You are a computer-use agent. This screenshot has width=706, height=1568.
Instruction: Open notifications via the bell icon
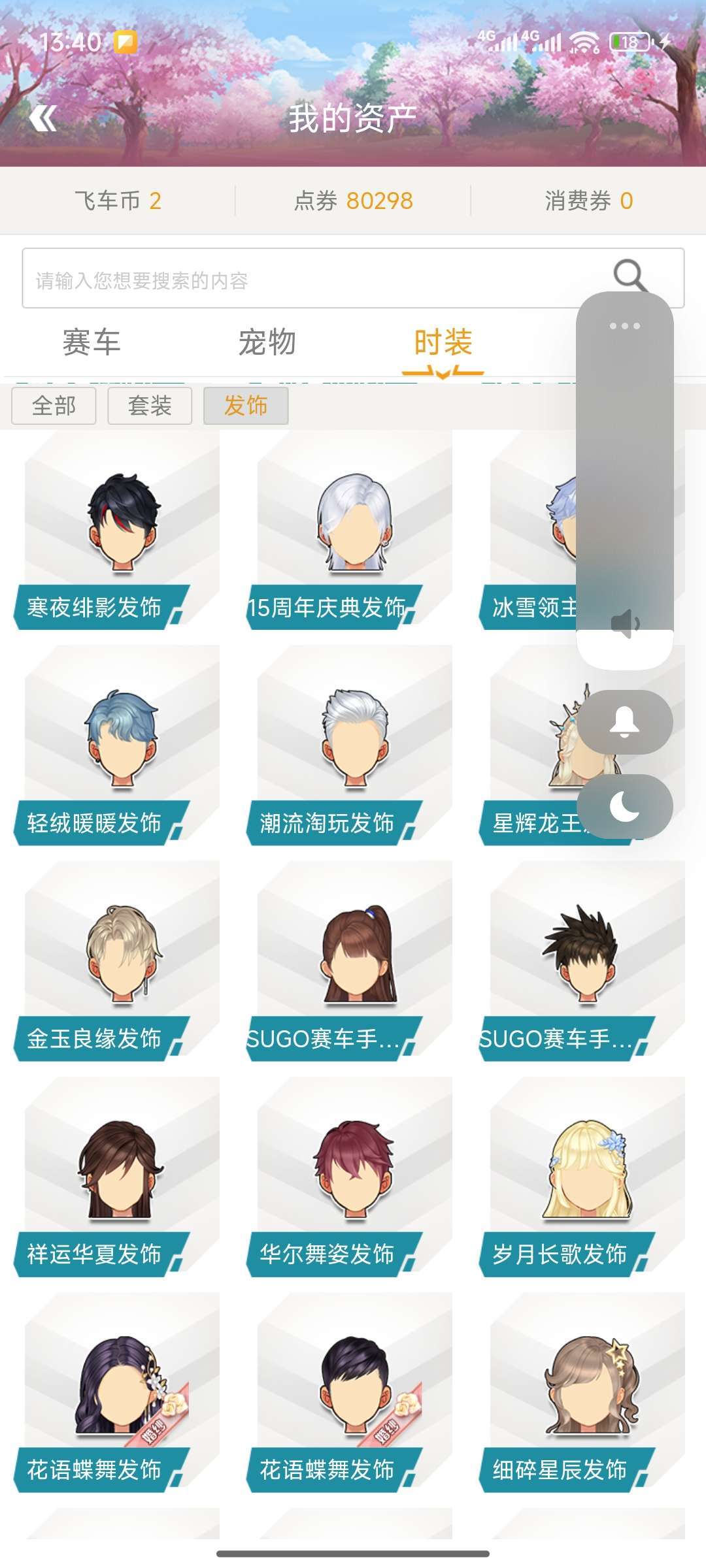pyautogui.click(x=625, y=721)
